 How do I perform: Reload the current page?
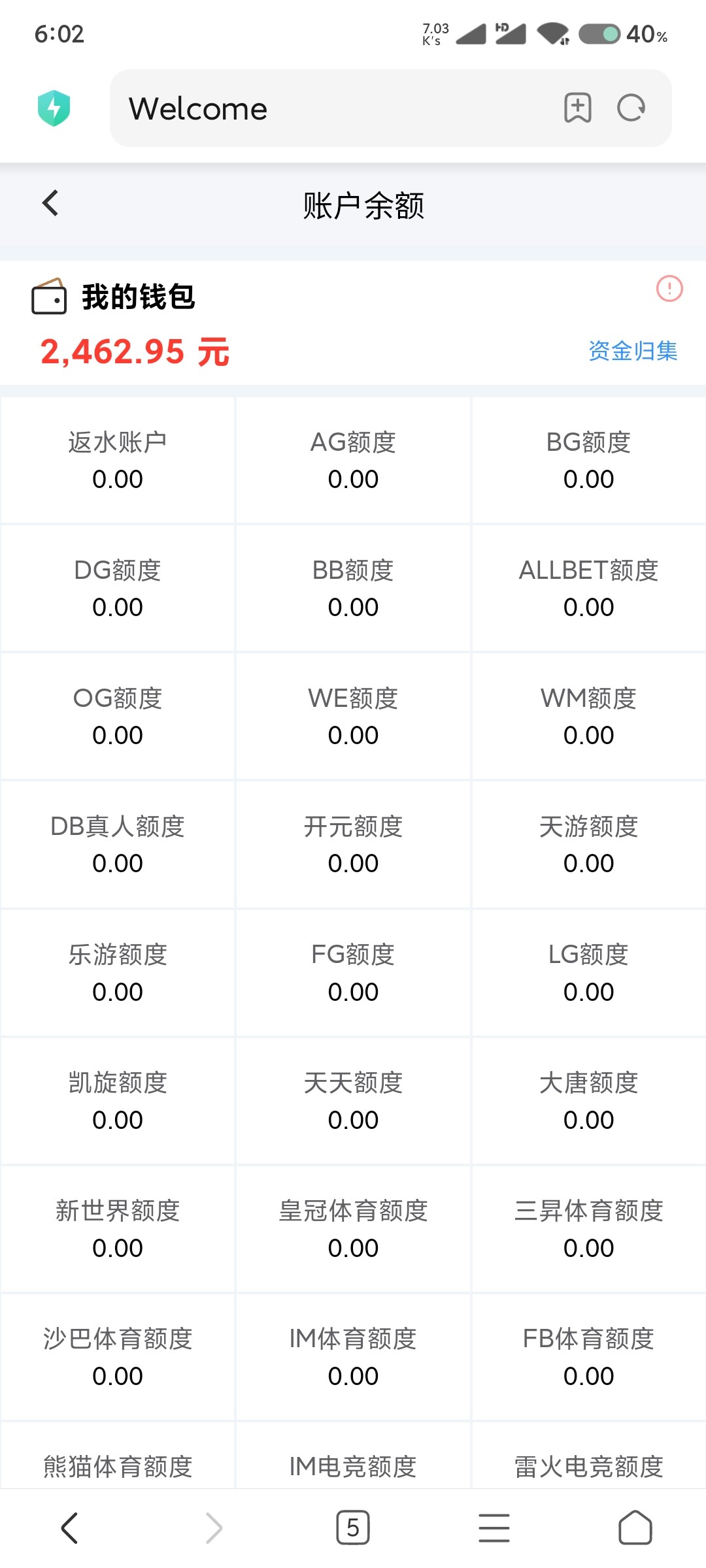click(631, 108)
